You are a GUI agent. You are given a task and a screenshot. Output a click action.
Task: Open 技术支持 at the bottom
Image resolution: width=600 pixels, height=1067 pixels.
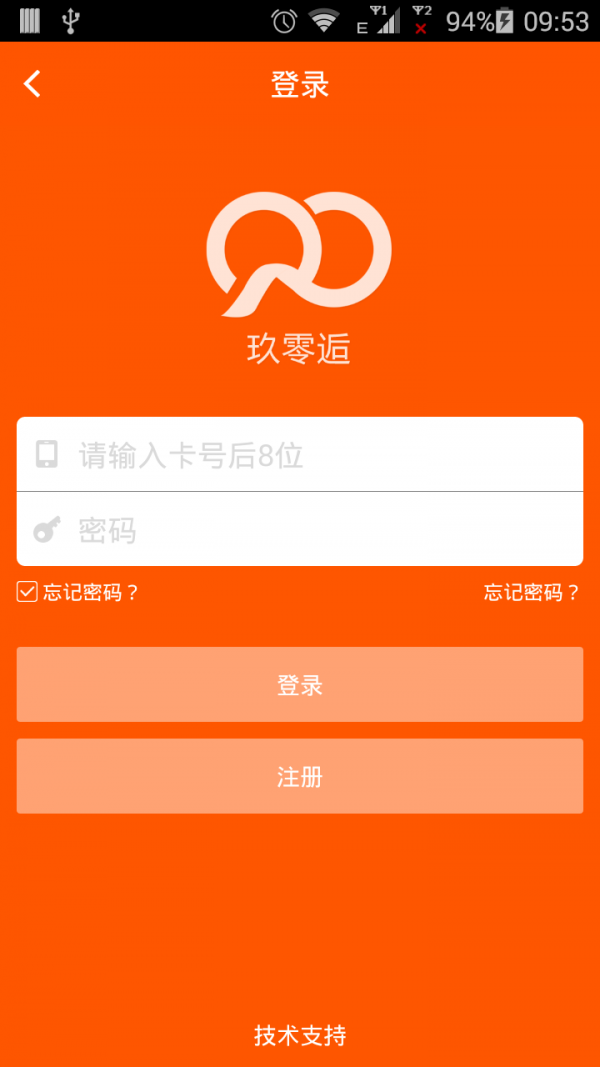coord(300,1035)
